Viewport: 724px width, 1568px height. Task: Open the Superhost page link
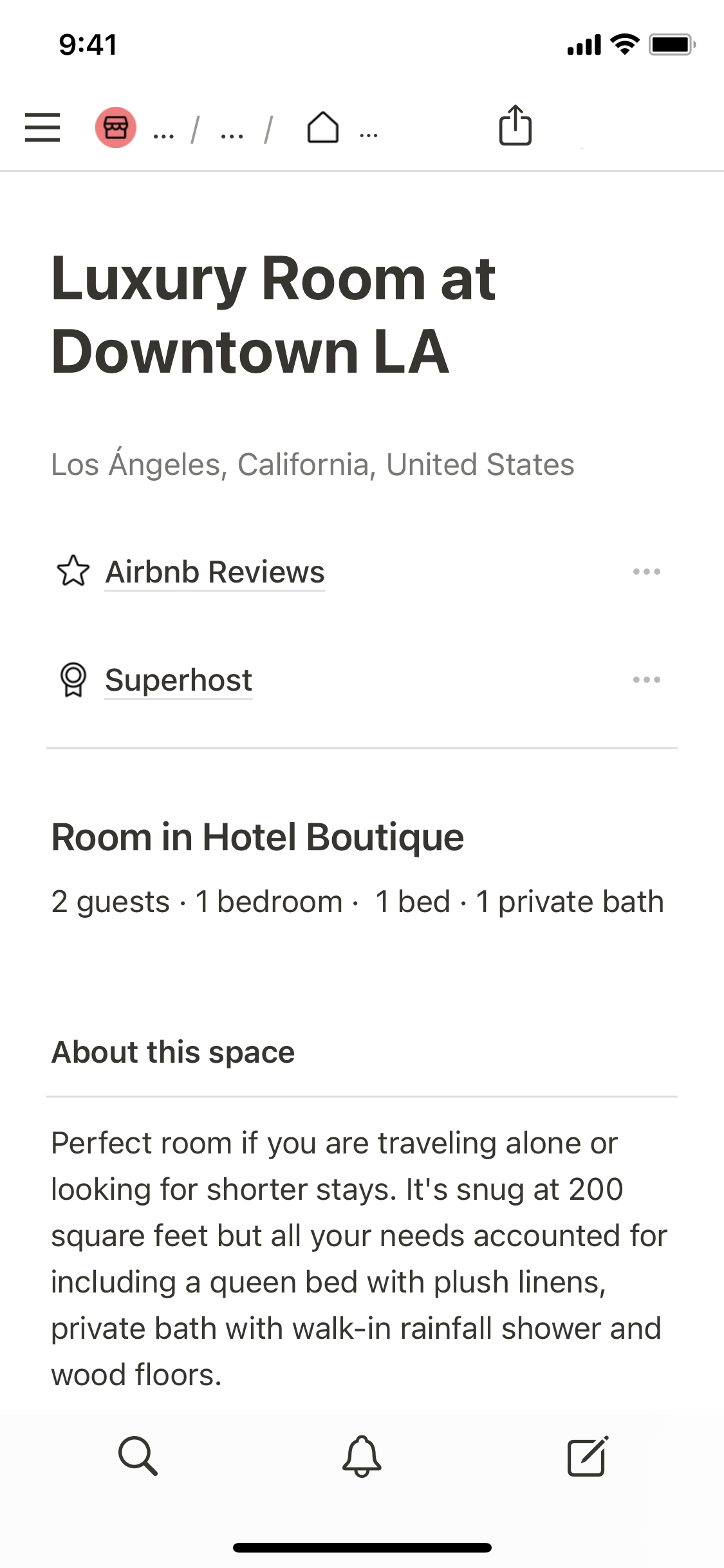click(178, 680)
